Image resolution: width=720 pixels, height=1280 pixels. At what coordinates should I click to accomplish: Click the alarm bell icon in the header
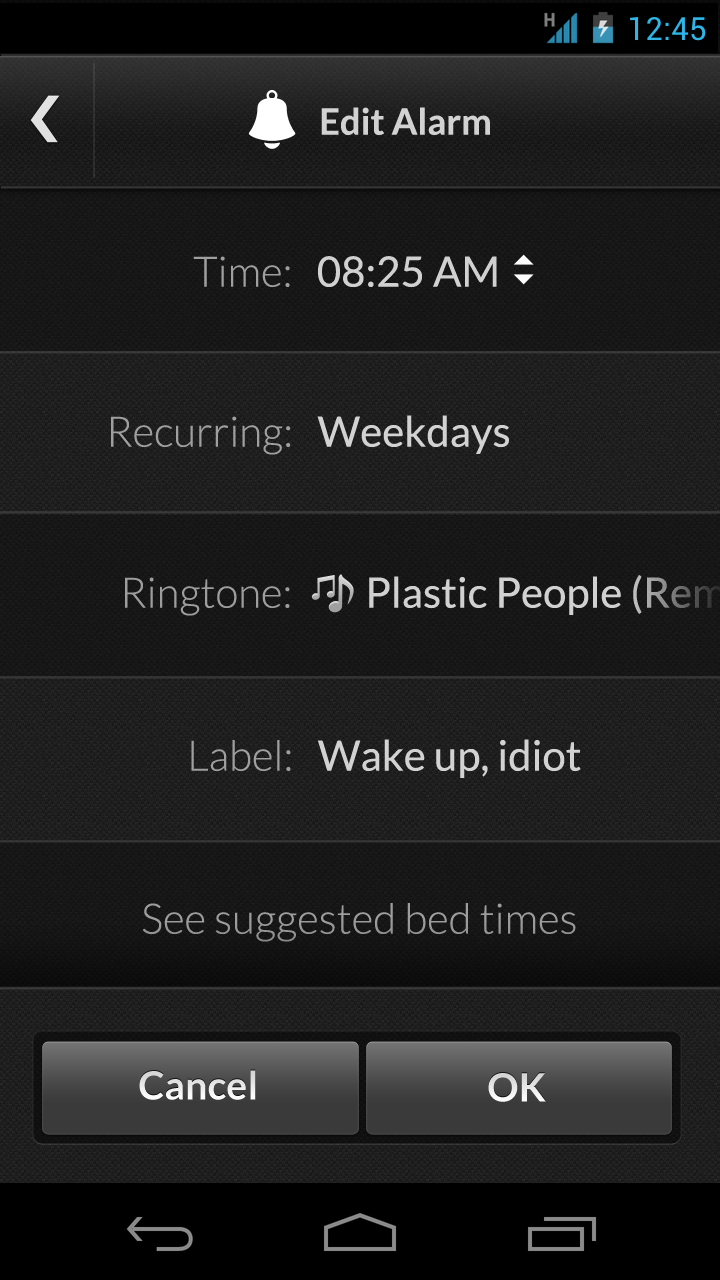click(271, 118)
